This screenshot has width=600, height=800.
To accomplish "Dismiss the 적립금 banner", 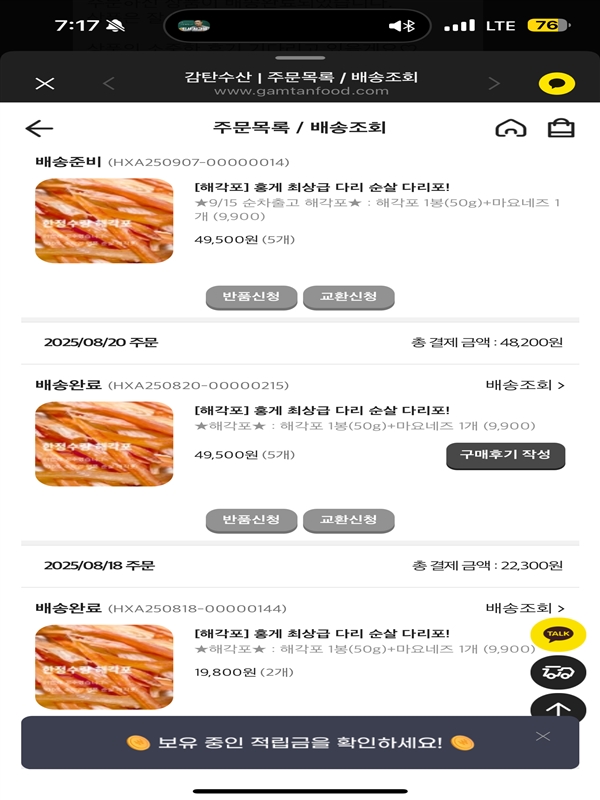I will pos(543,737).
